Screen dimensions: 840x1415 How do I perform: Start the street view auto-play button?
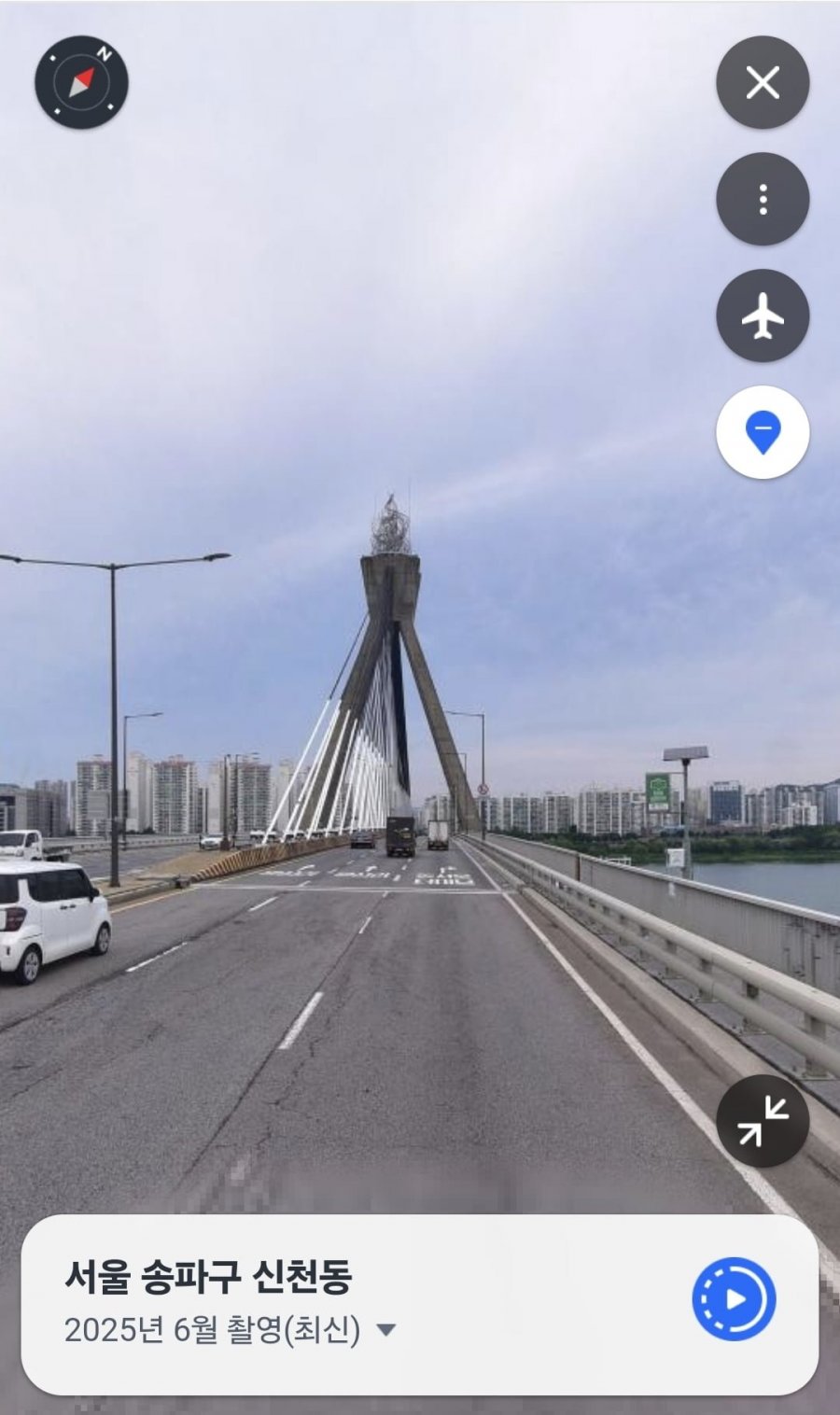[735, 1298]
